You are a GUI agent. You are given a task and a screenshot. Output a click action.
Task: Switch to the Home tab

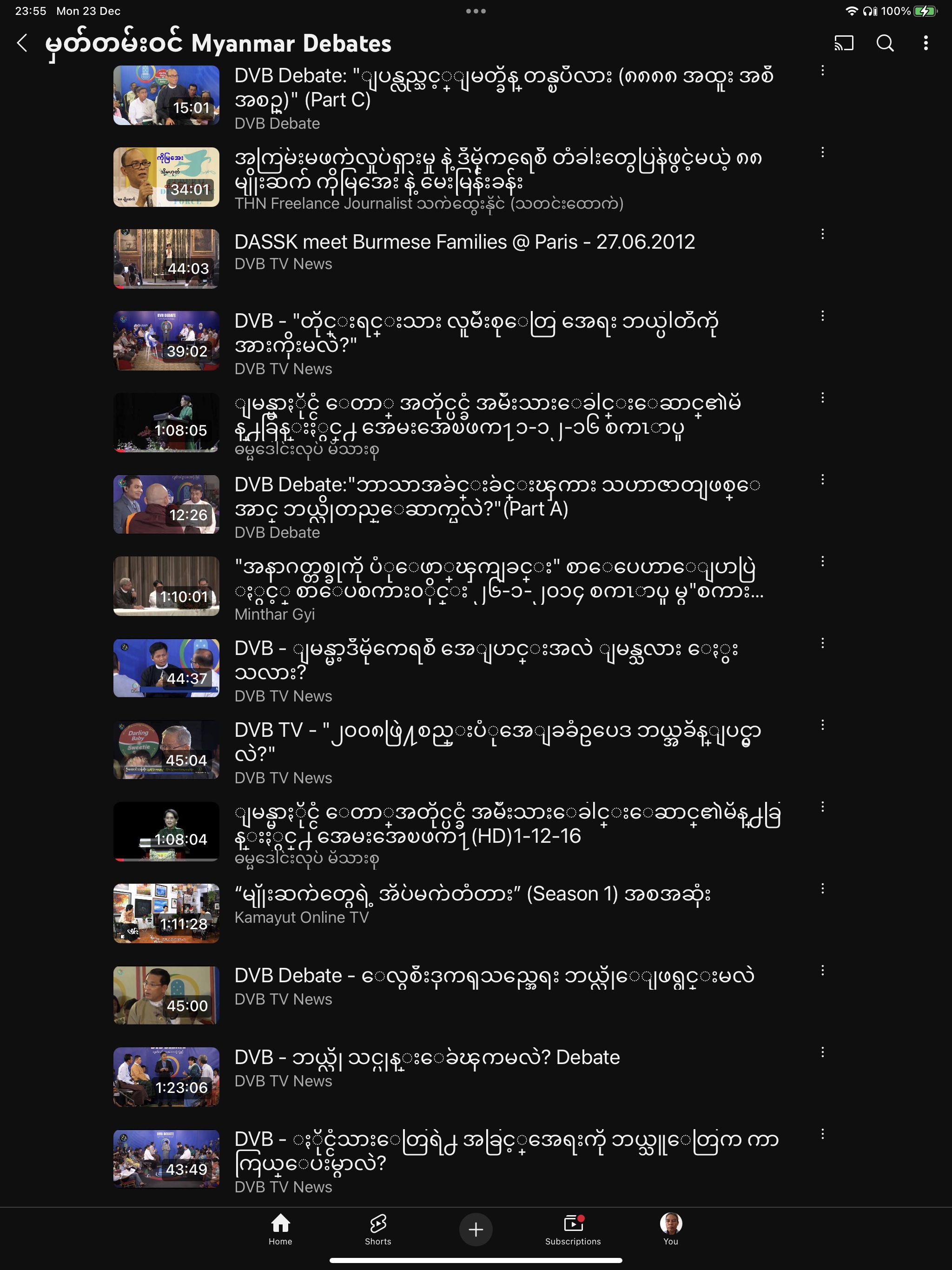tap(280, 1229)
